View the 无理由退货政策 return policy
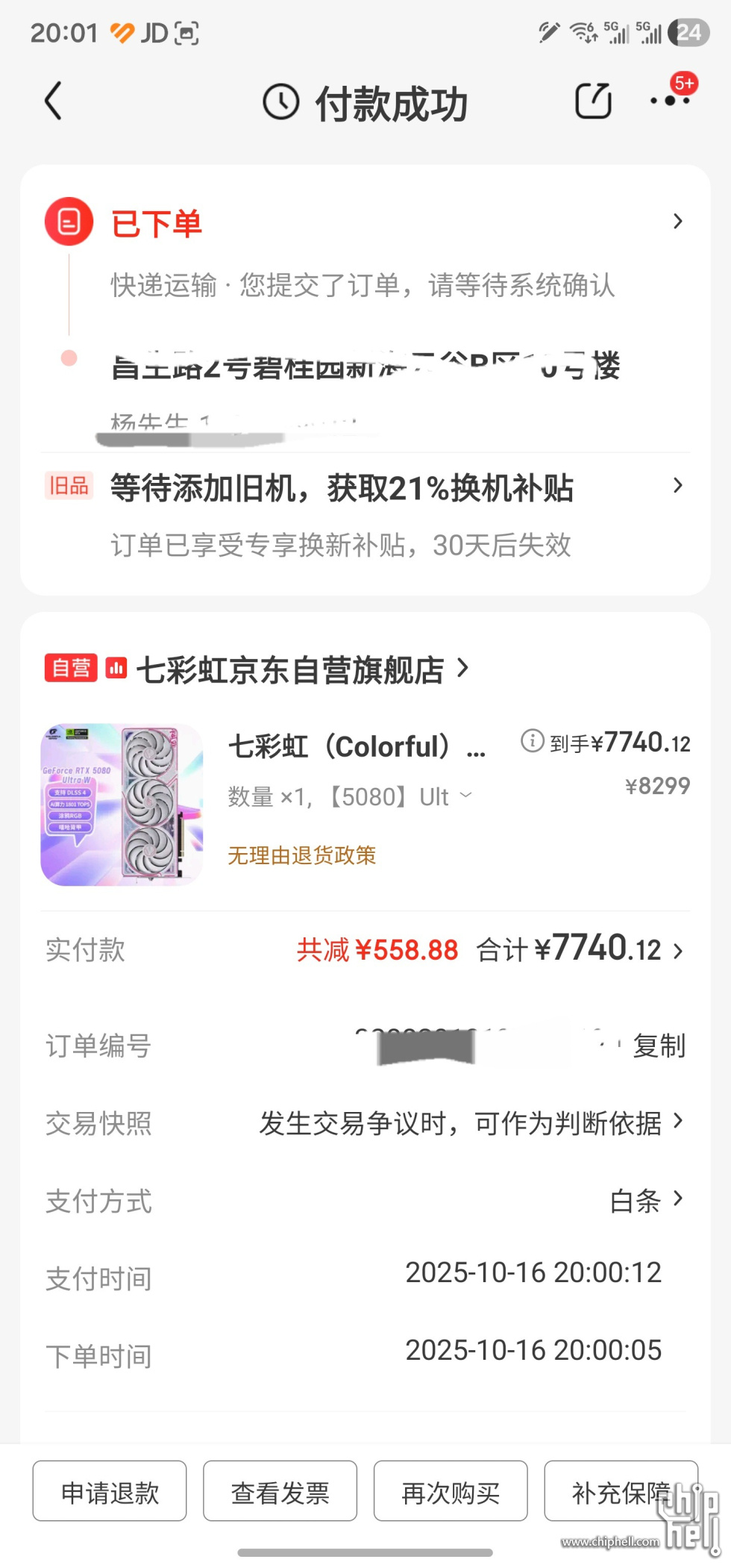 coord(301,855)
